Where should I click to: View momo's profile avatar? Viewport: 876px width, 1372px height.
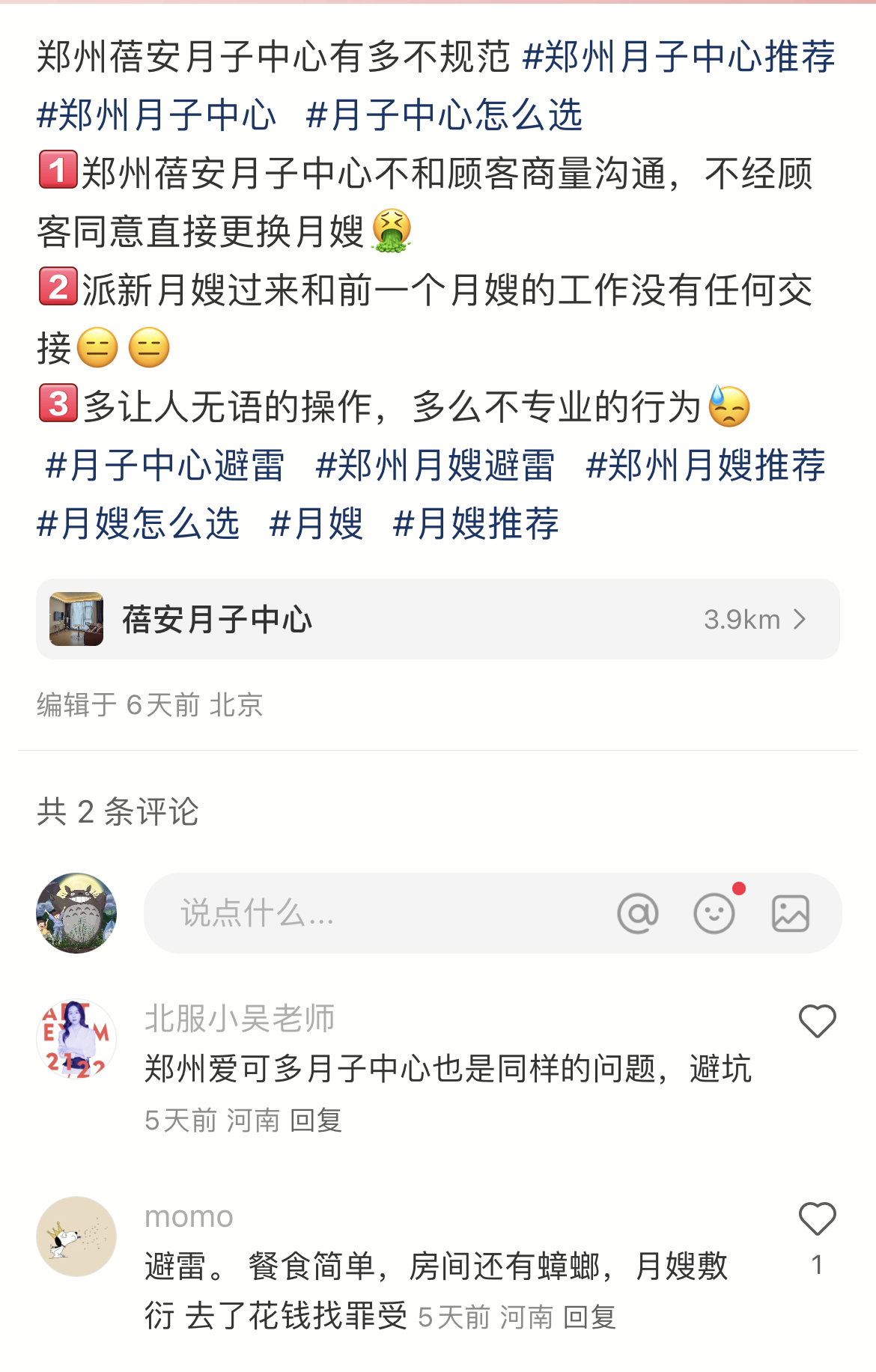click(x=76, y=1237)
